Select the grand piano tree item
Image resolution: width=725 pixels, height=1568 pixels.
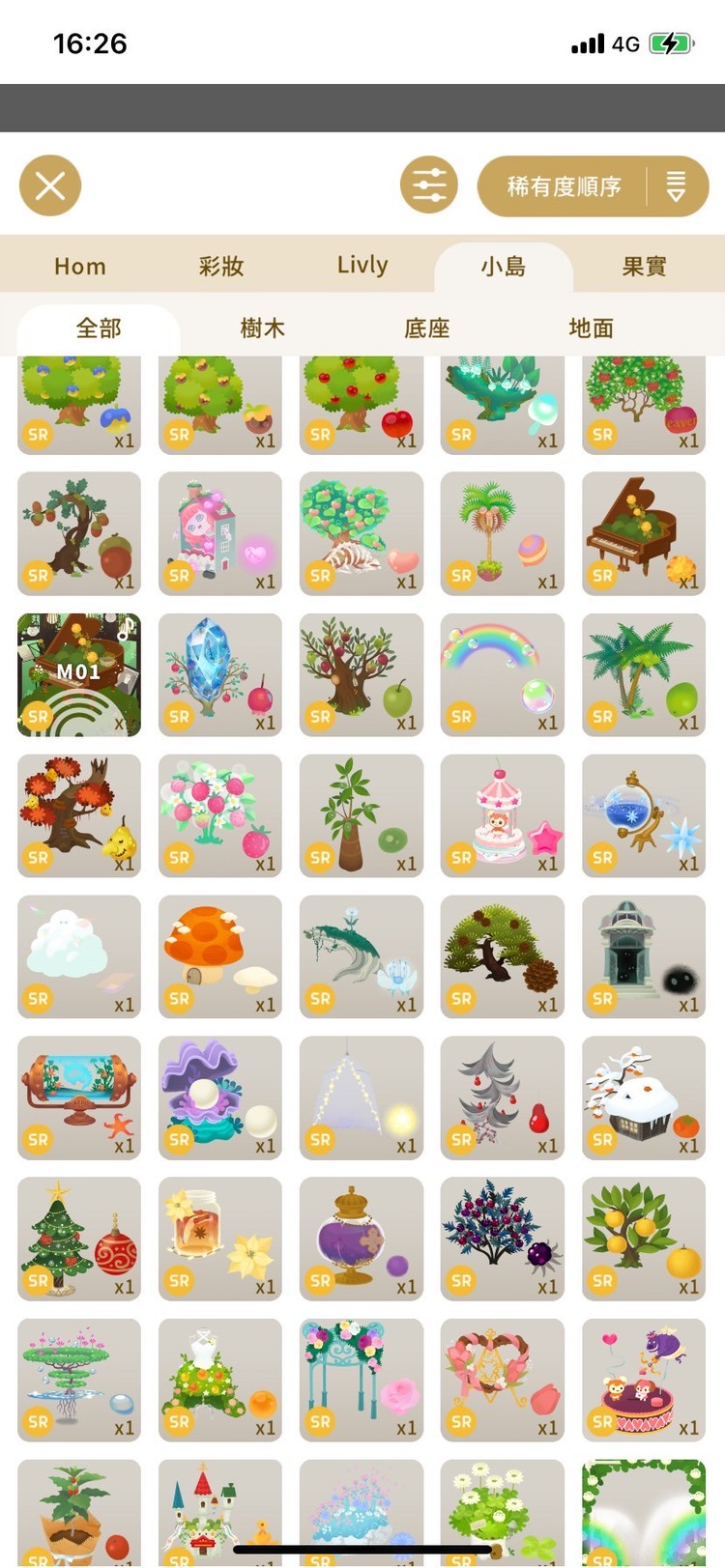click(644, 533)
